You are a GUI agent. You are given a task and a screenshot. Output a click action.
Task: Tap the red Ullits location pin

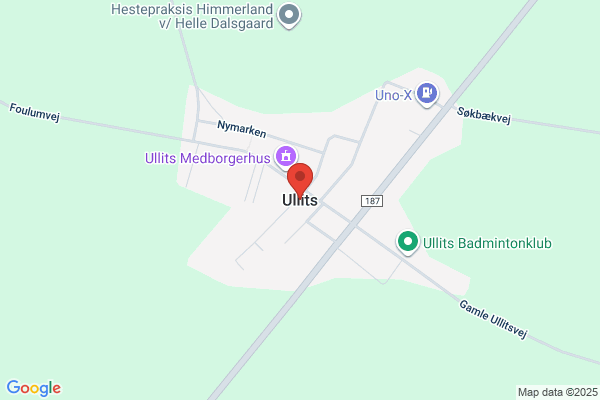coord(300,180)
